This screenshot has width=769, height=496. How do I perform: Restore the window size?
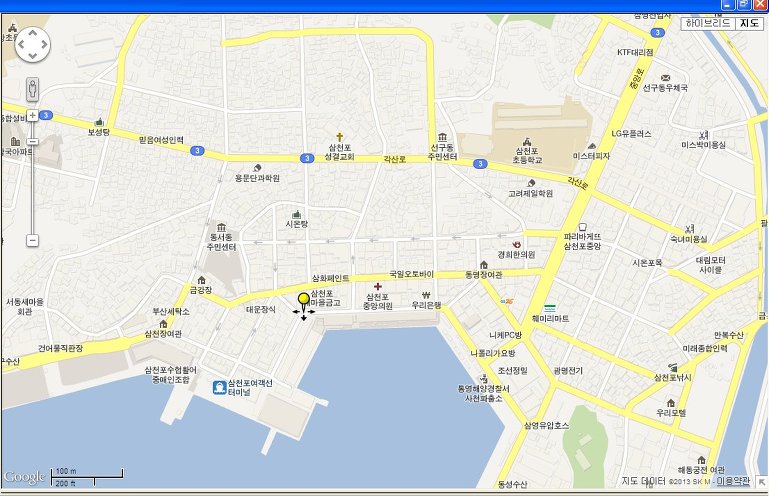click(x=744, y=5)
